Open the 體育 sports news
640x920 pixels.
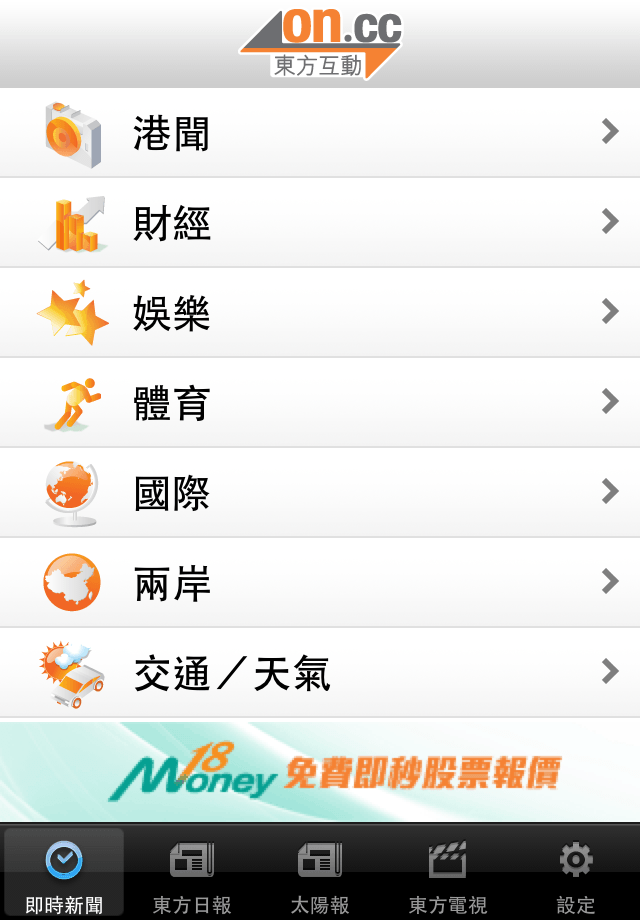click(320, 403)
